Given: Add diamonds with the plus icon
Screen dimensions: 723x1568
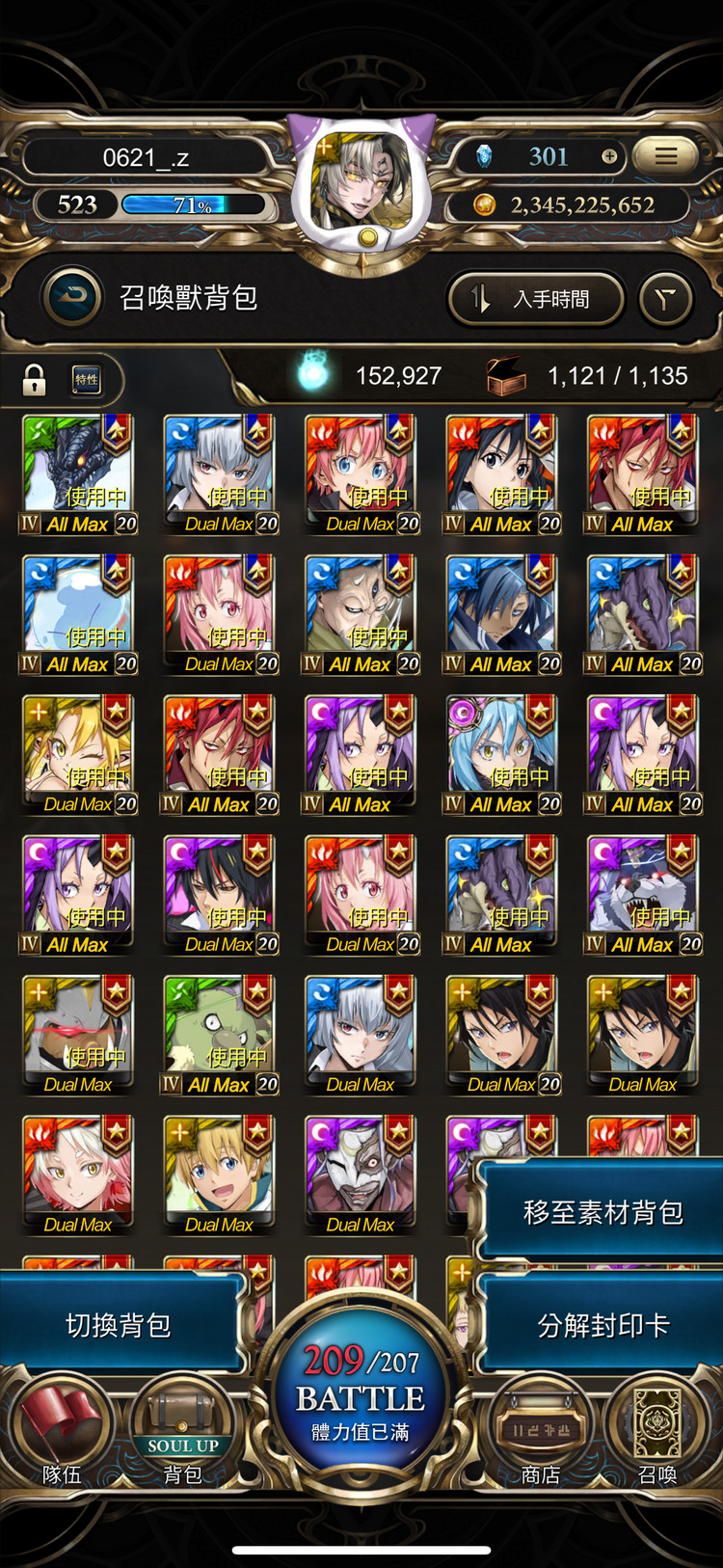Looking at the screenshot, I should pos(609,156).
